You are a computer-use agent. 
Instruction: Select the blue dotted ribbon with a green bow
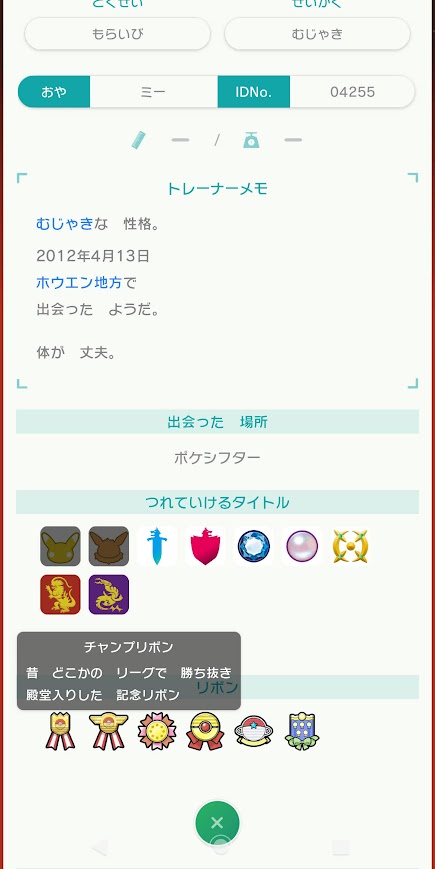tap(302, 731)
